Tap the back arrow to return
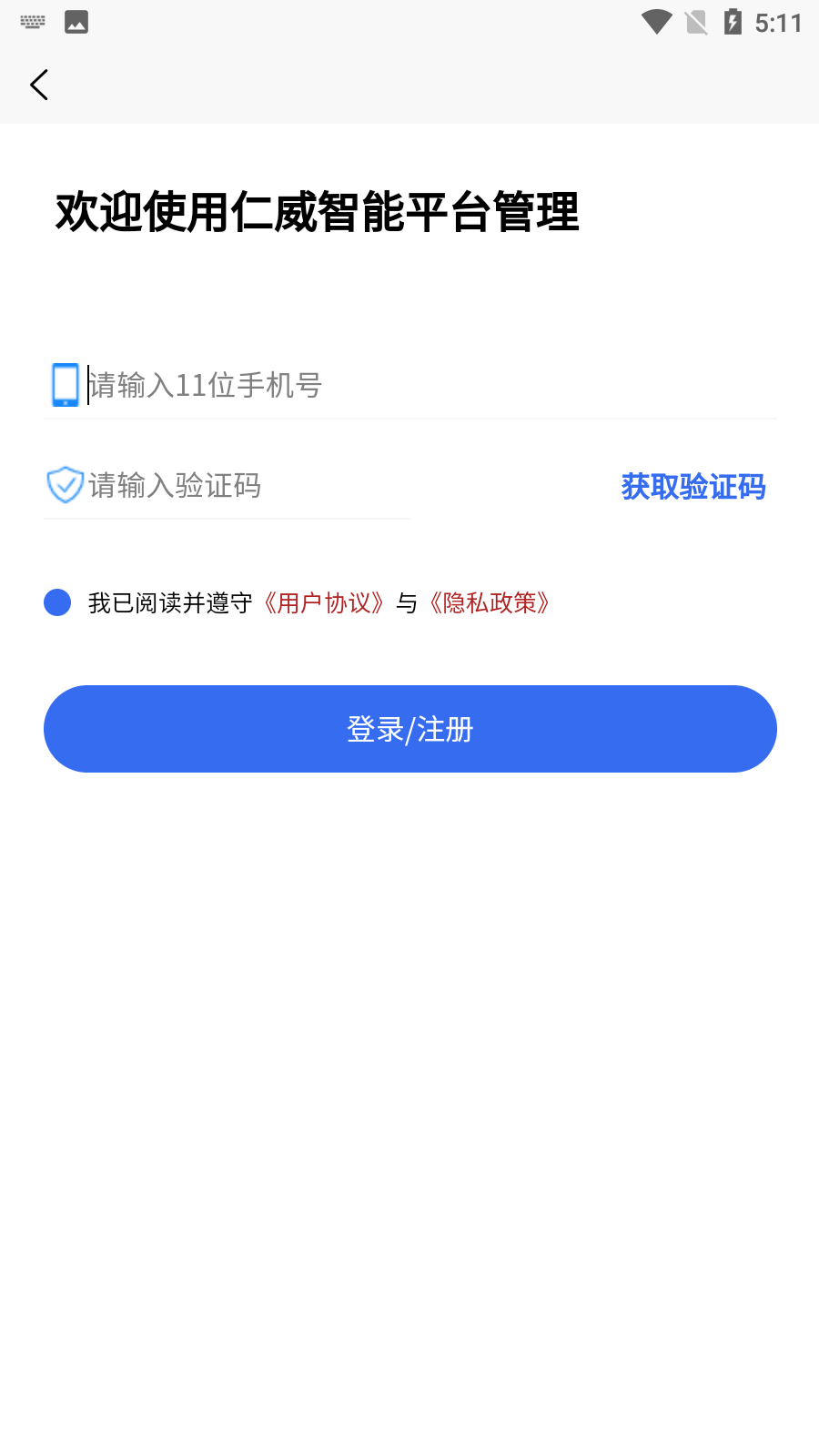 [38, 84]
